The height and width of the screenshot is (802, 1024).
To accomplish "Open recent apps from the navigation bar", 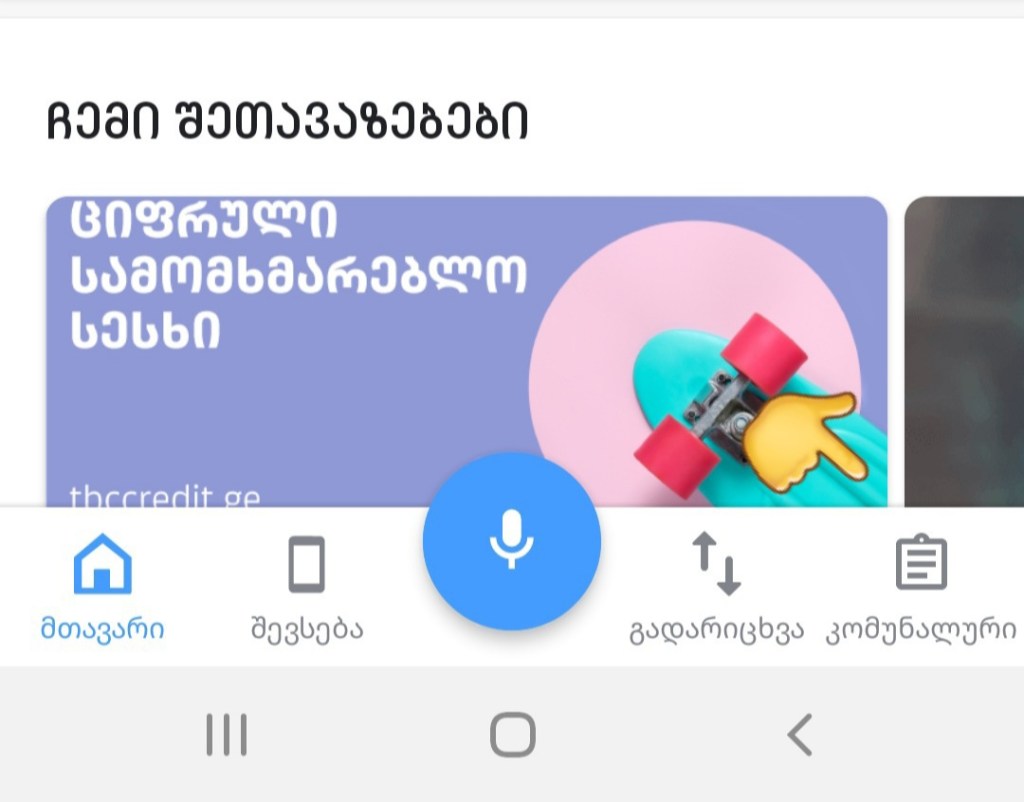I will coord(226,735).
